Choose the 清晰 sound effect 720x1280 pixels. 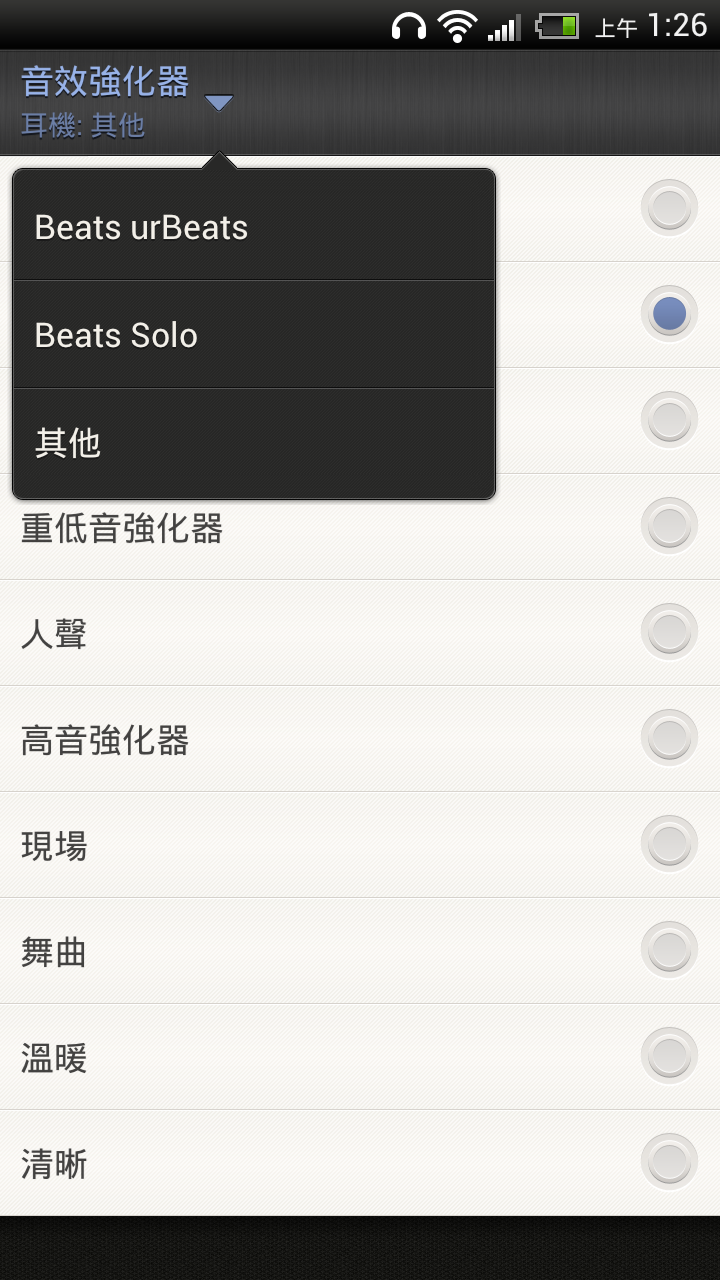tap(669, 1163)
